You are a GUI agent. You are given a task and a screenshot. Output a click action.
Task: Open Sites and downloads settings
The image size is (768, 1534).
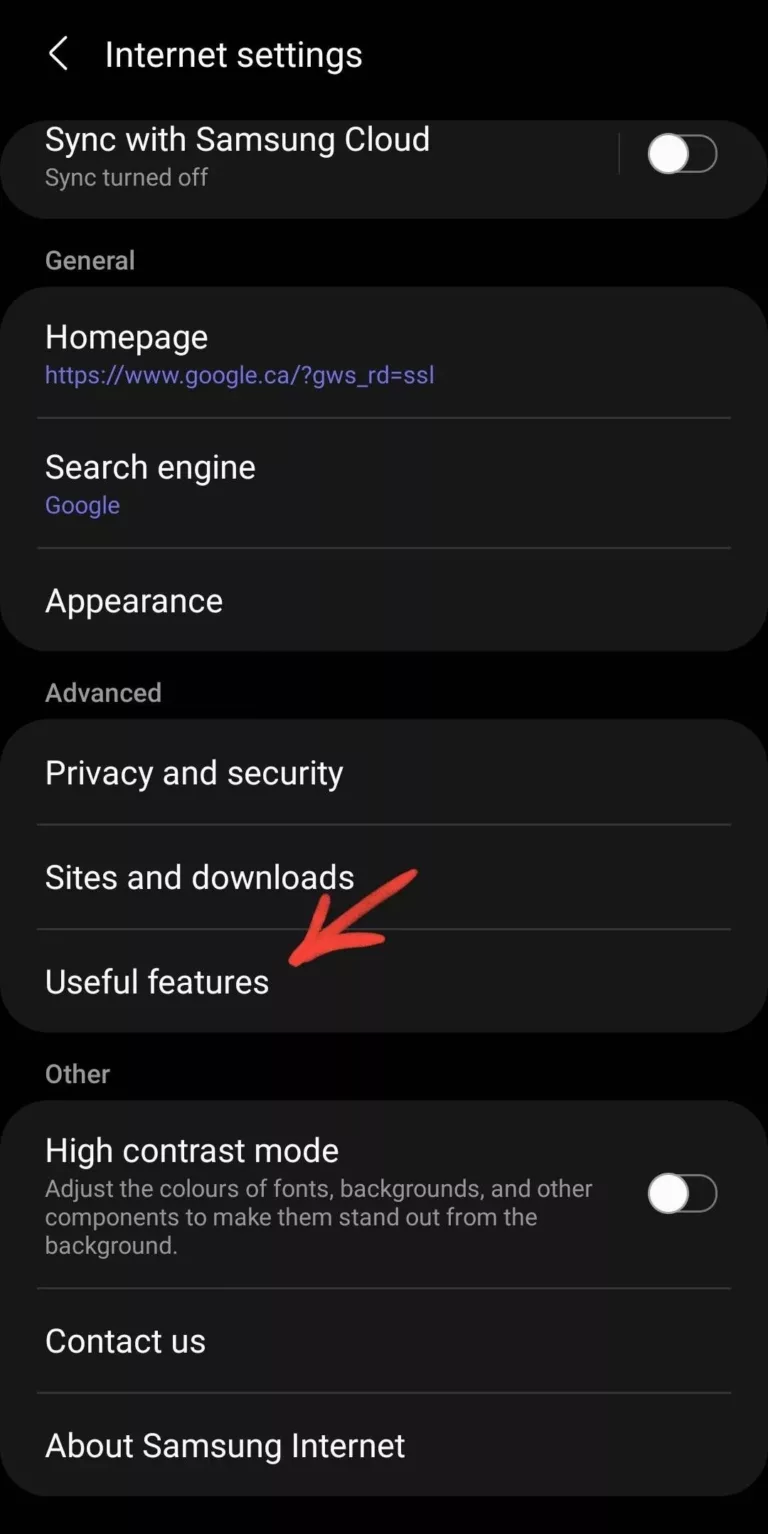pos(199,877)
